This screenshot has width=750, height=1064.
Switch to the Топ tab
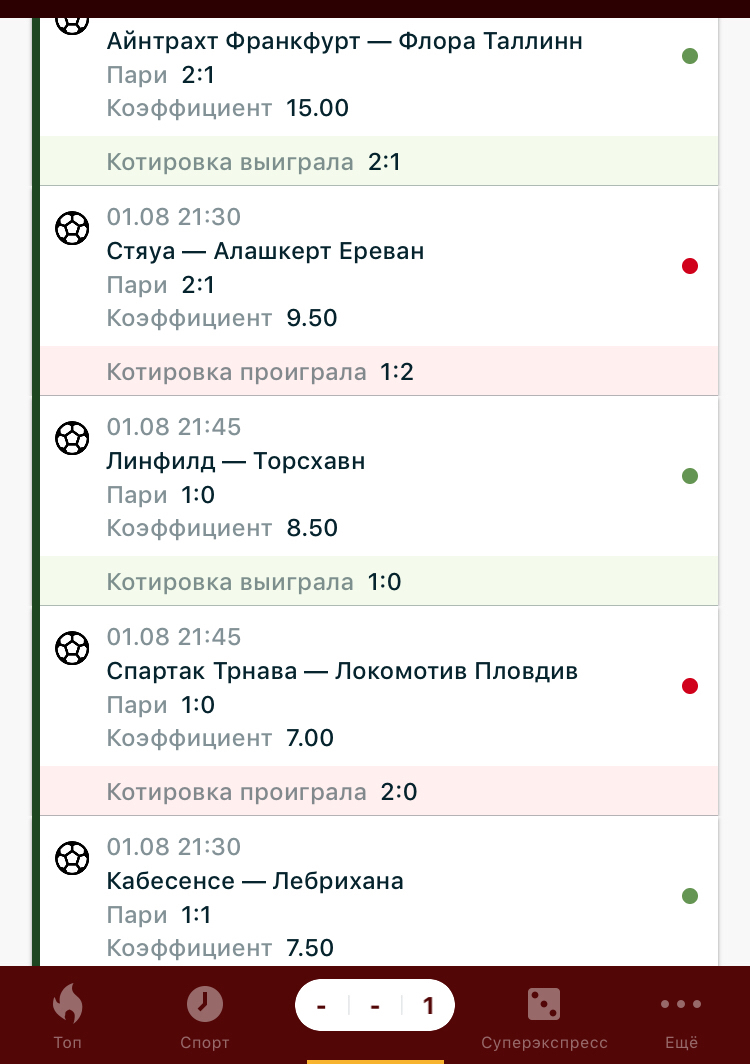coord(68,1015)
